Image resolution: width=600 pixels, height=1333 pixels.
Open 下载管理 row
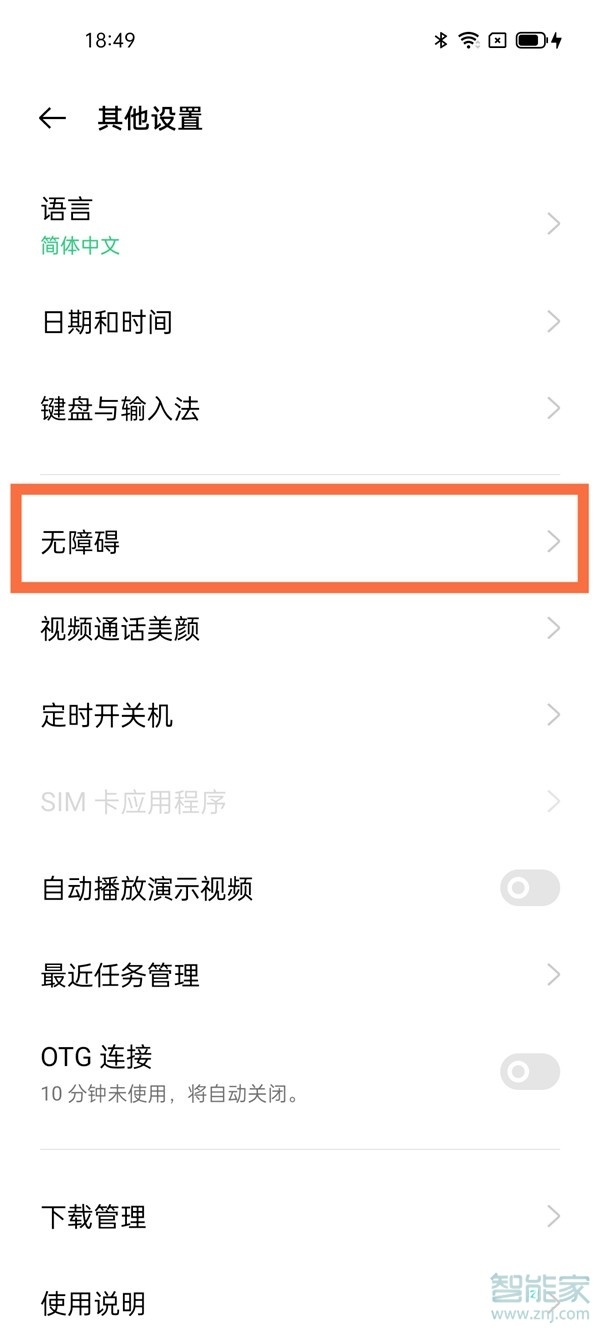tap(300, 1217)
